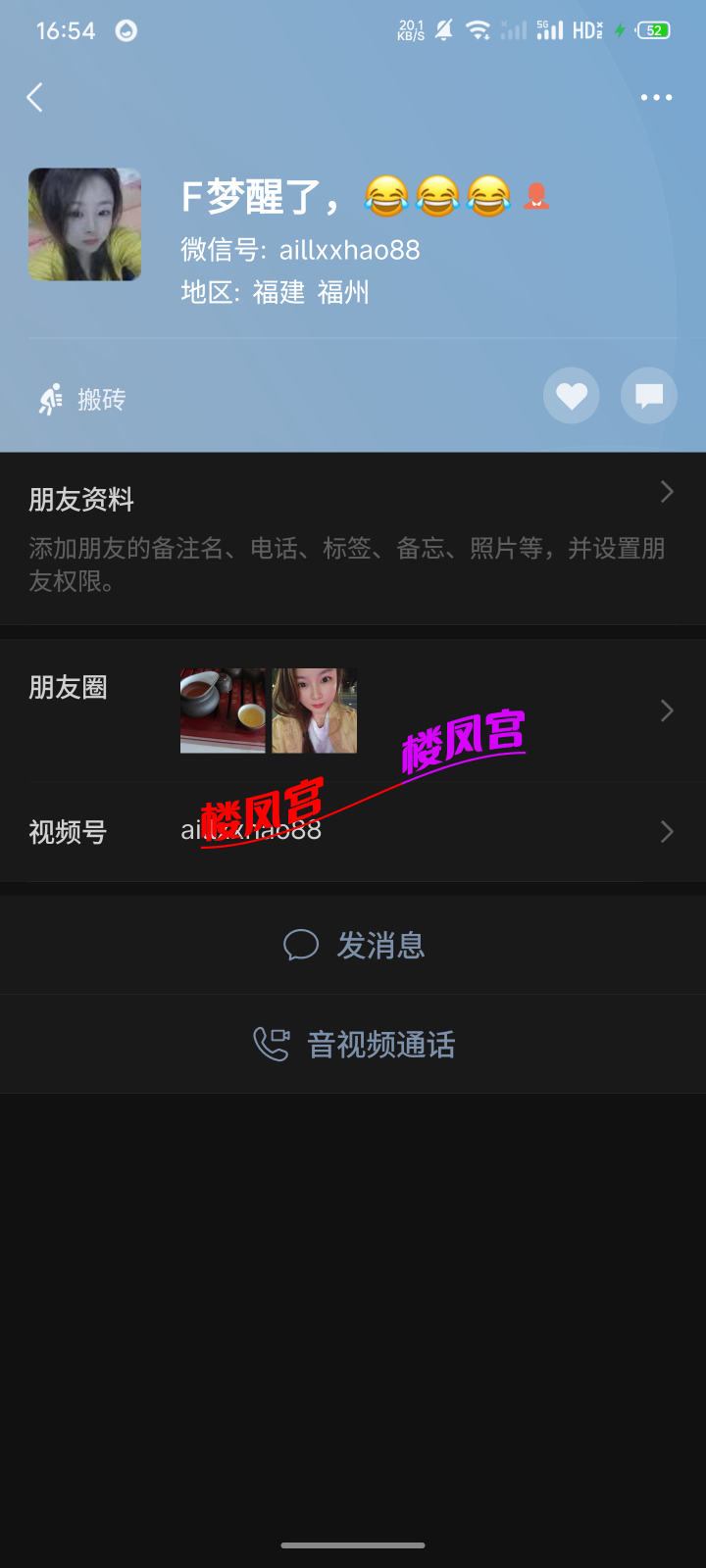Tap the muted bell icon in status bar
706x1568 pixels.
[443, 30]
